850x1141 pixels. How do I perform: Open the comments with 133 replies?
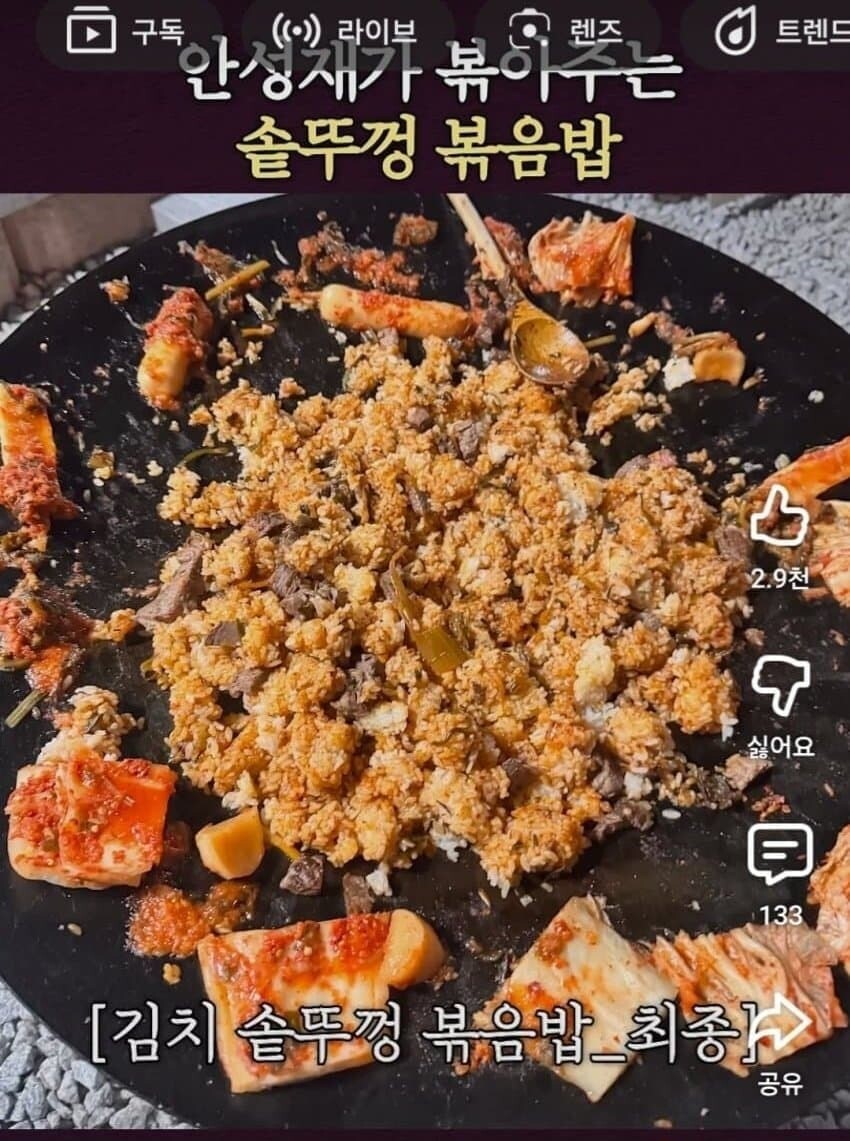tap(780, 854)
